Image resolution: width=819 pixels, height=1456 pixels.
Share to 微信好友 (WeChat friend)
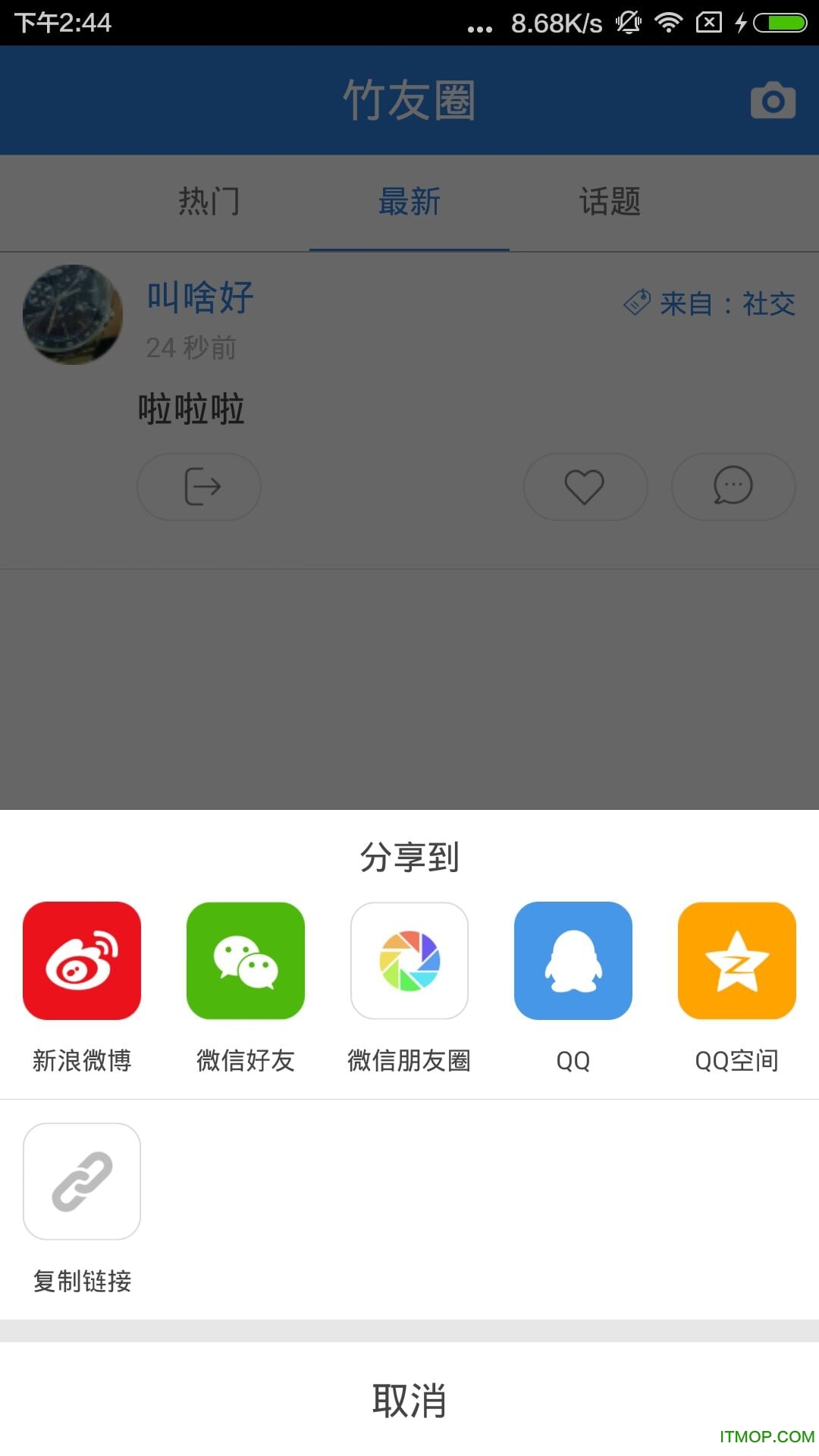click(x=246, y=961)
